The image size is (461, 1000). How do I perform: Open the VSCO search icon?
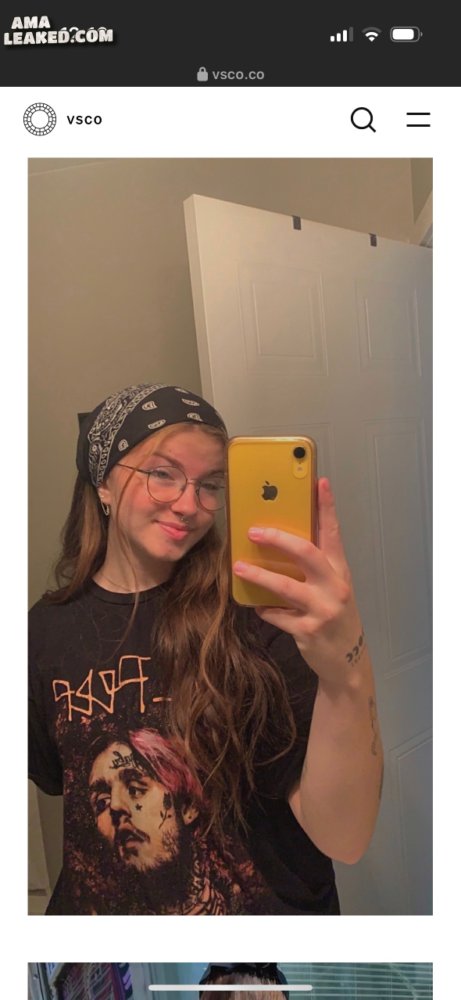[x=363, y=119]
